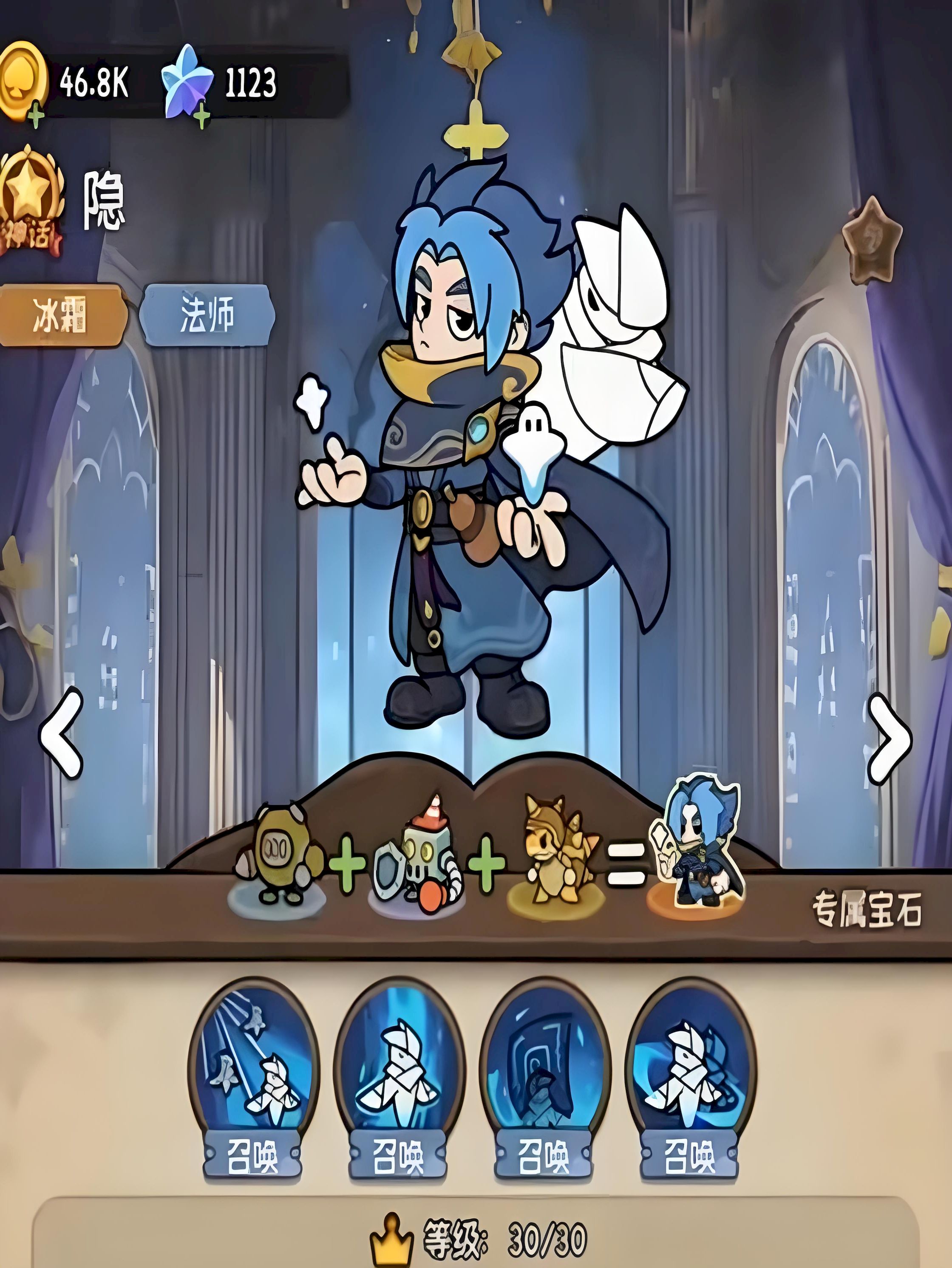Add more gold coins

[36, 116]
